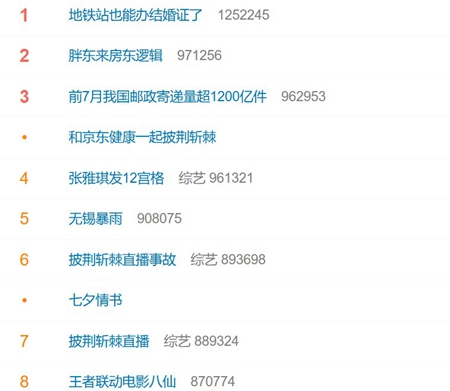Tap 前7月我国邮政寄递量超1200亿件
Image resolution: width=450 pixels, height=391 pixels.
pos(167,97)
